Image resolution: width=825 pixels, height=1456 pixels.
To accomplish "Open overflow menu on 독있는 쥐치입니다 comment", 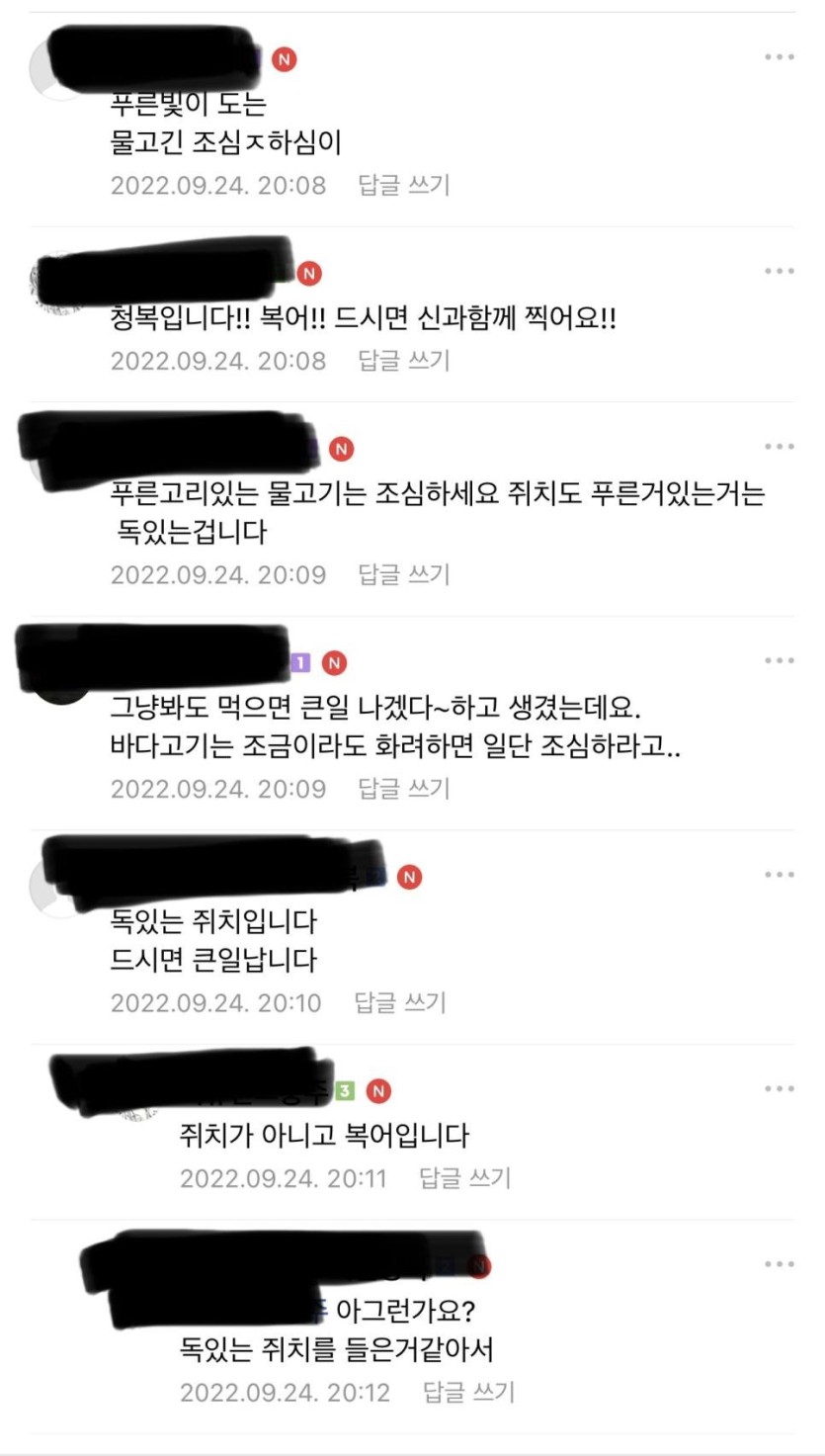I will [779, 875].
